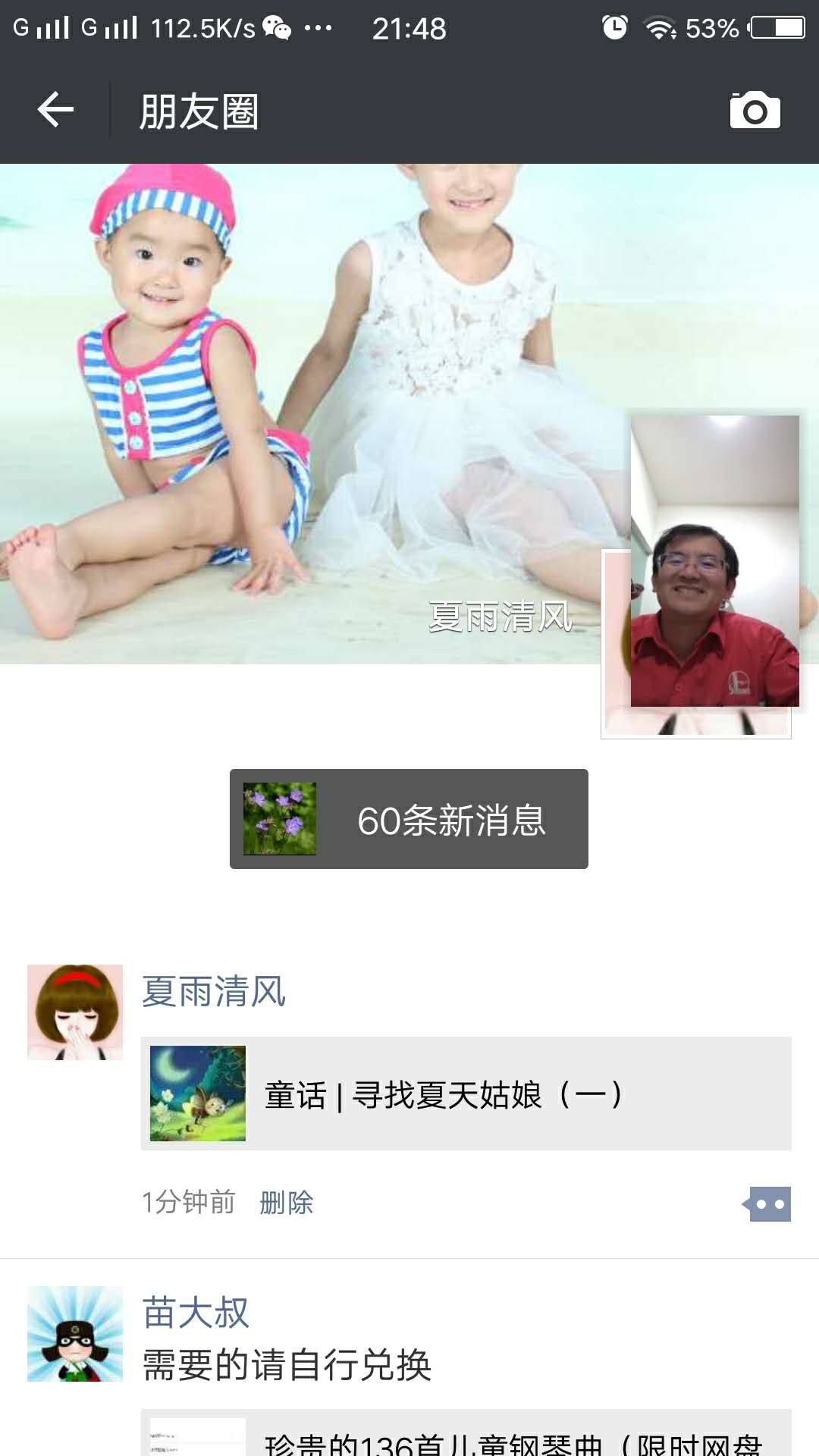Delete the post with the 删除 link
This screenshot has height=1456, width=819.
tap(287, 1203)
